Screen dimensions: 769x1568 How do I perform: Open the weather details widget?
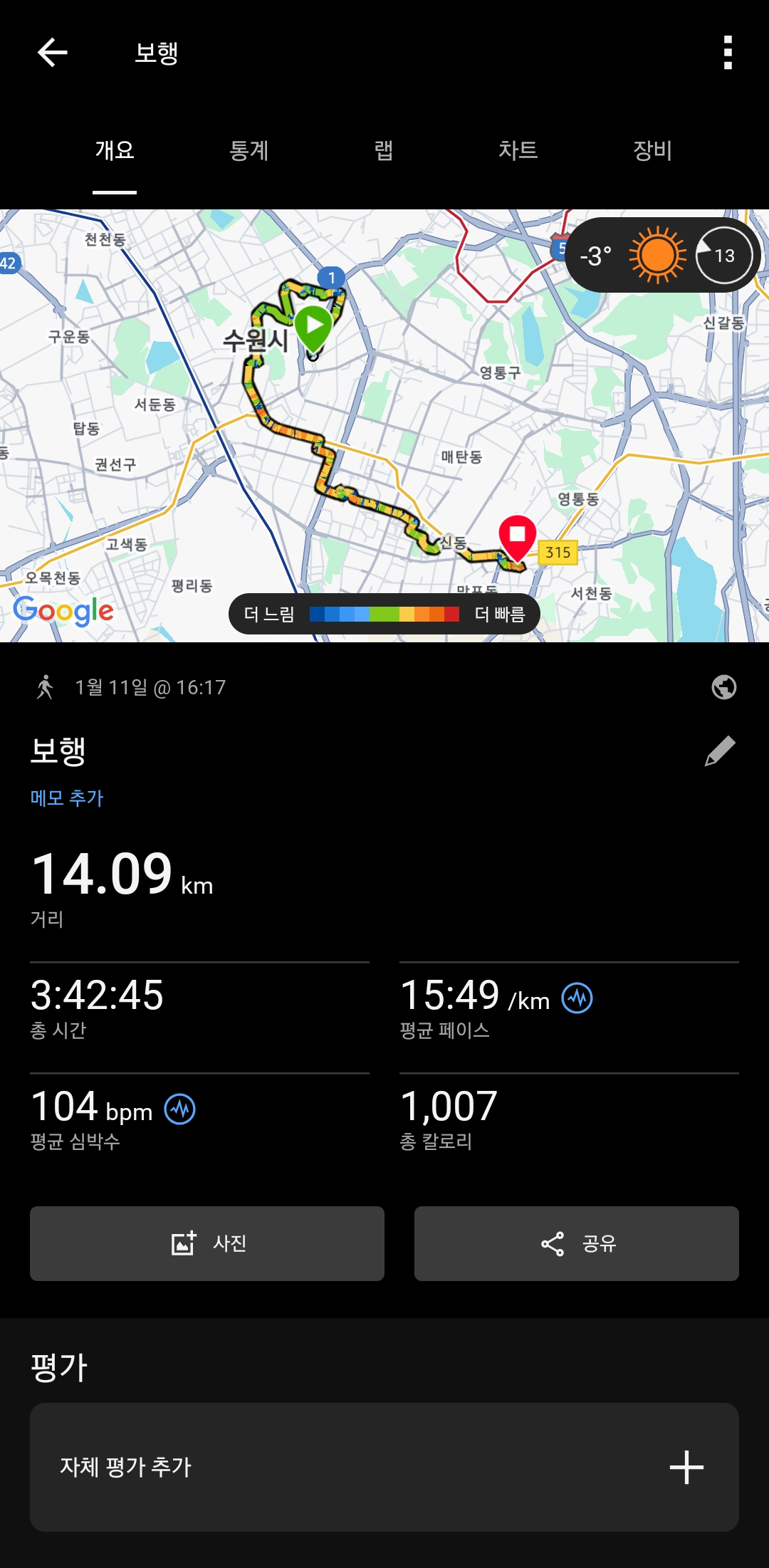(662, 255)
